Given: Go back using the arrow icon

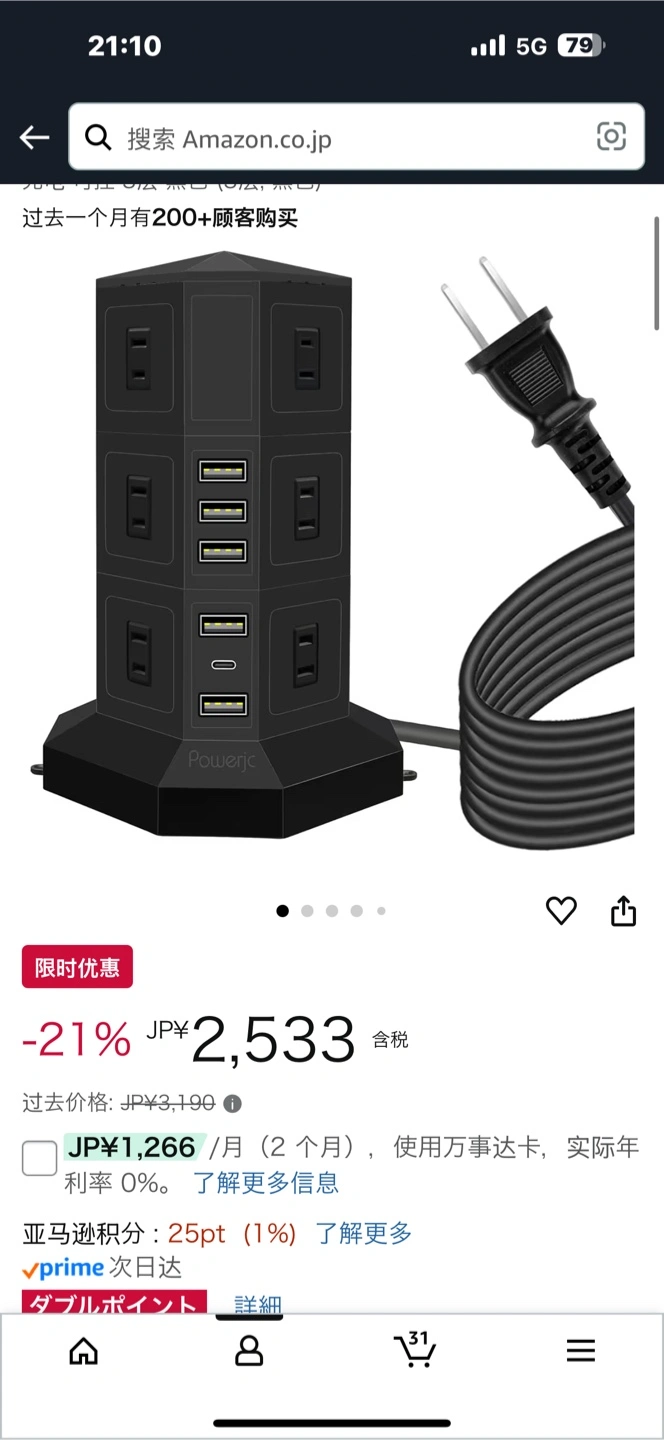Looking at the screenshot, I should (34, 138).
